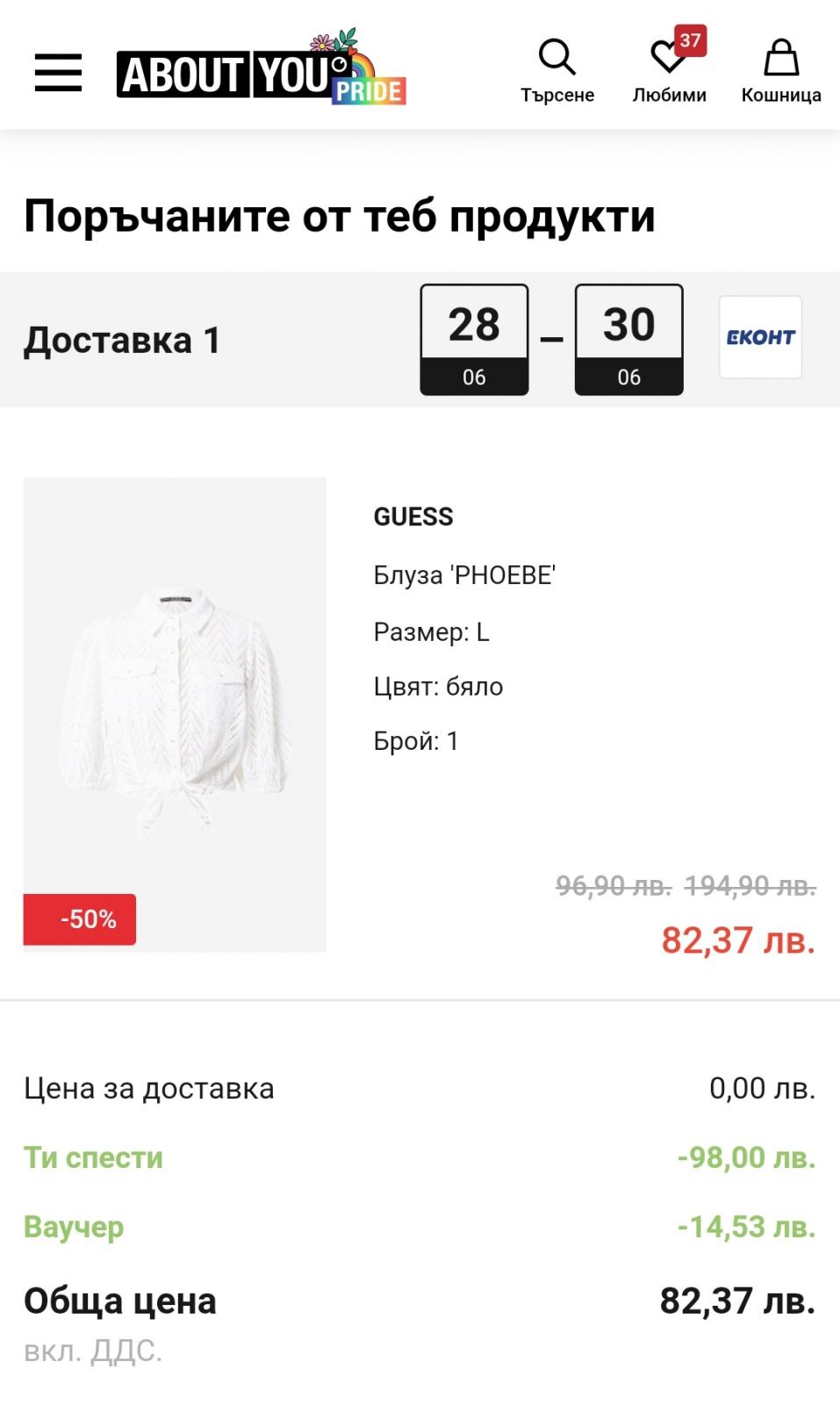Go to About You home via logo
This screenshot has height=1405, width=840.
tap(261, 73)
